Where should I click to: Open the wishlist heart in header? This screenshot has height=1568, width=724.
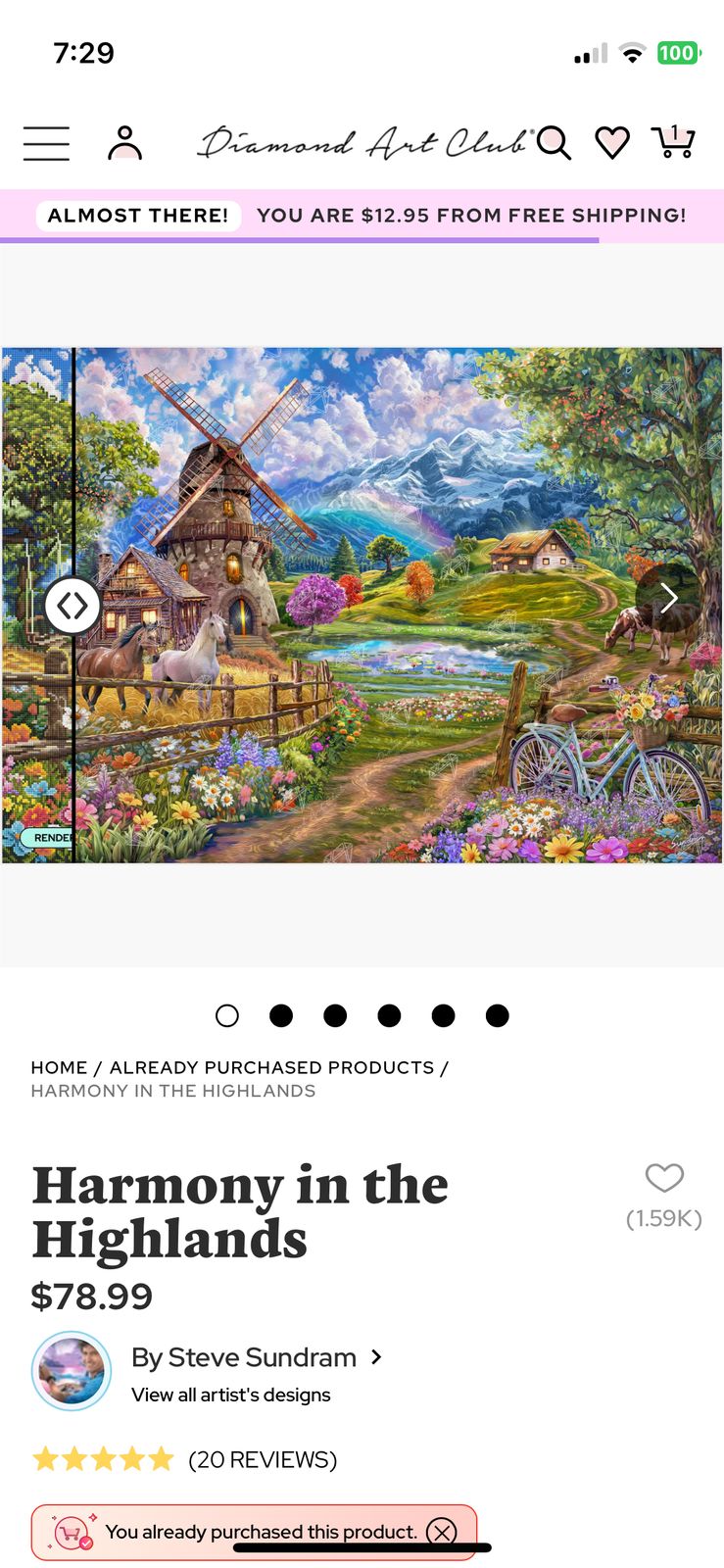(x=612, y=143)
